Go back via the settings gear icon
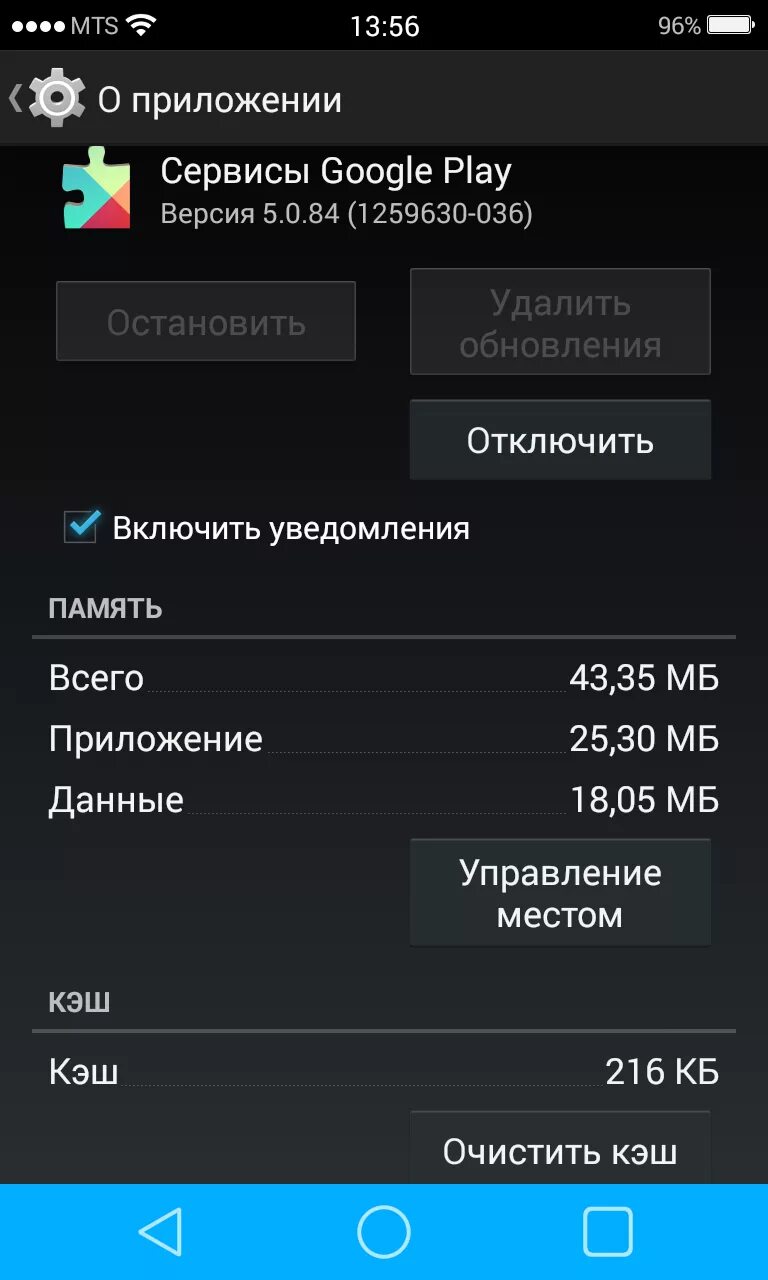 coord(55,97)
